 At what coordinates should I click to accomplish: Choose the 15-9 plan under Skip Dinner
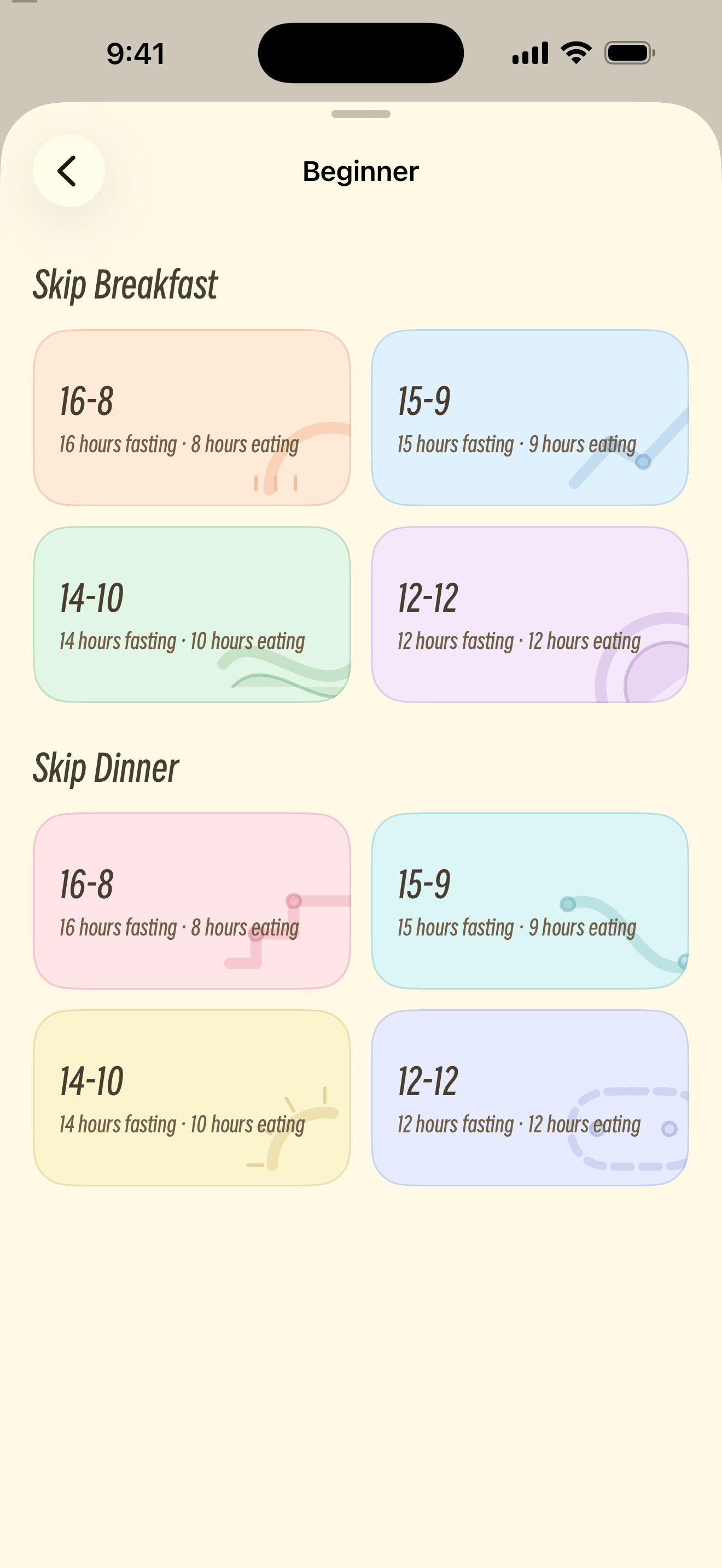(529, 901)
